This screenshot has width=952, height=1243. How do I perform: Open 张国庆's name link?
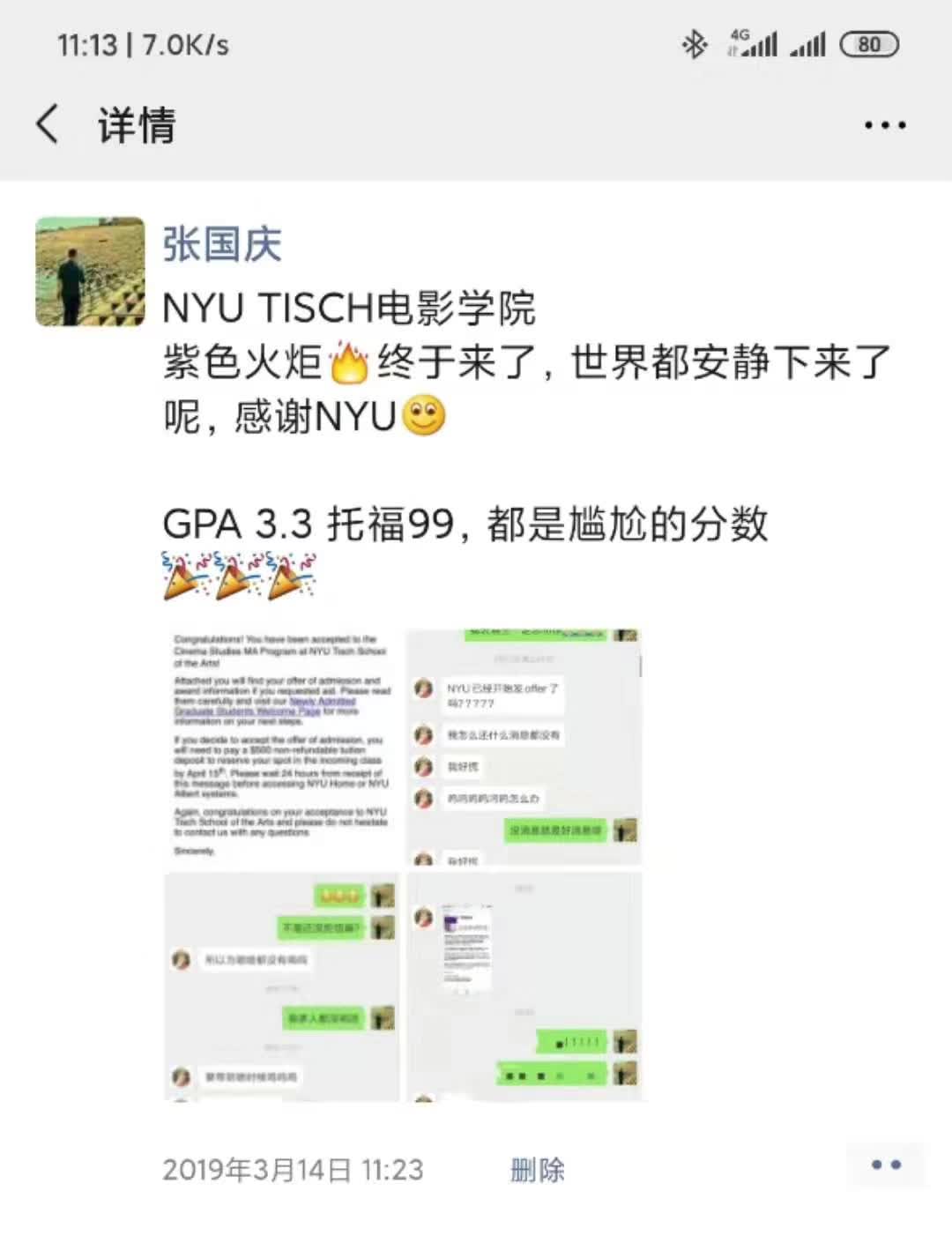click(x=222, y=245)
